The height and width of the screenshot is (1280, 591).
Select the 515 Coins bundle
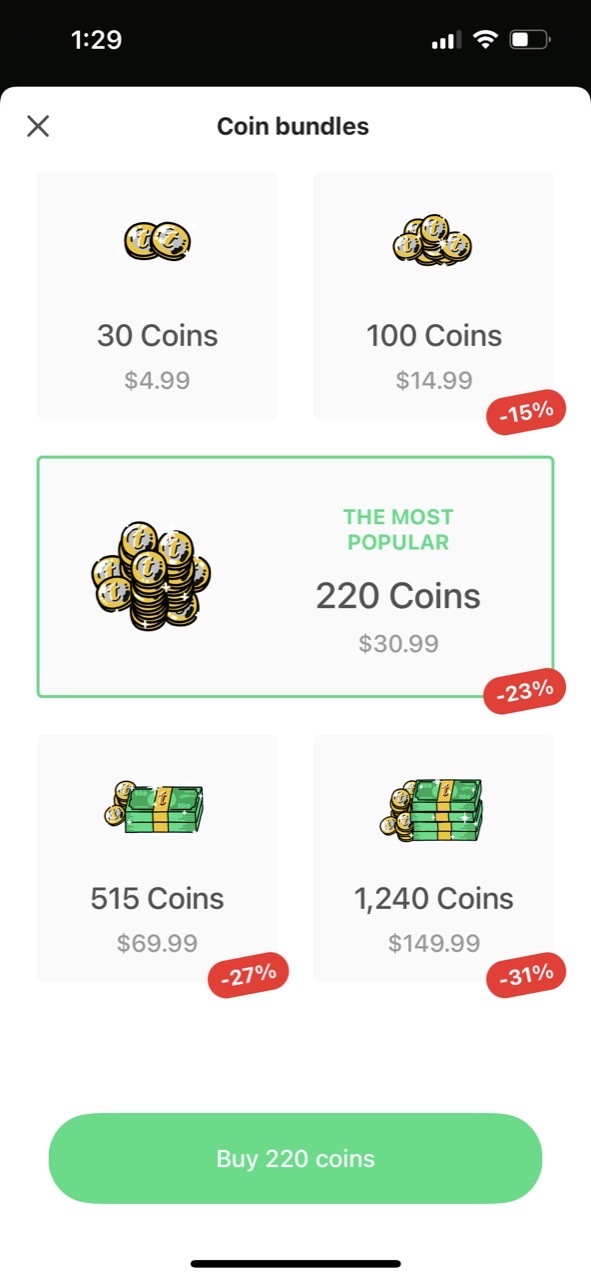[x=157, y=859]
